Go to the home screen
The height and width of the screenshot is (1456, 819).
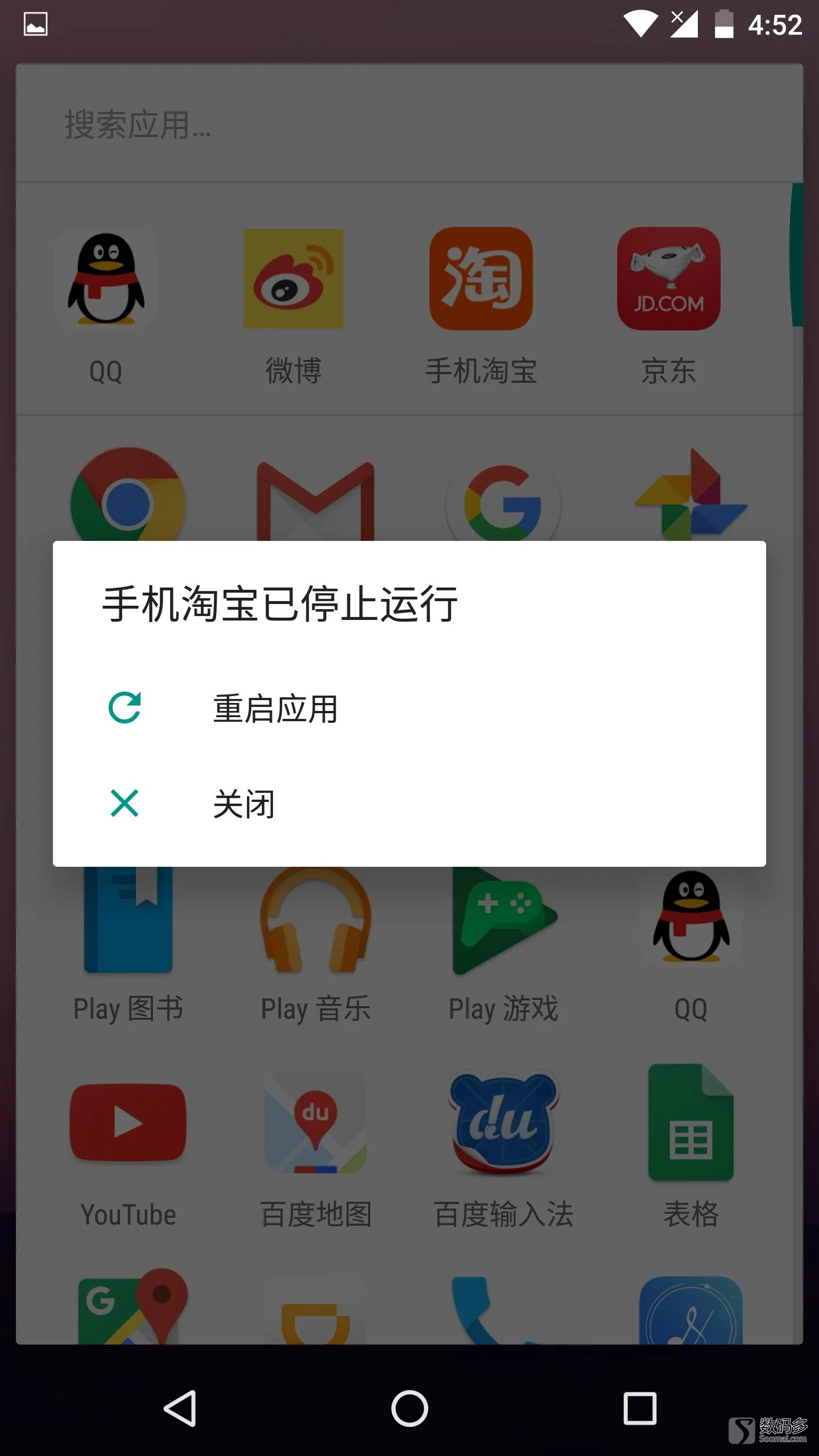click(409, 1408)
